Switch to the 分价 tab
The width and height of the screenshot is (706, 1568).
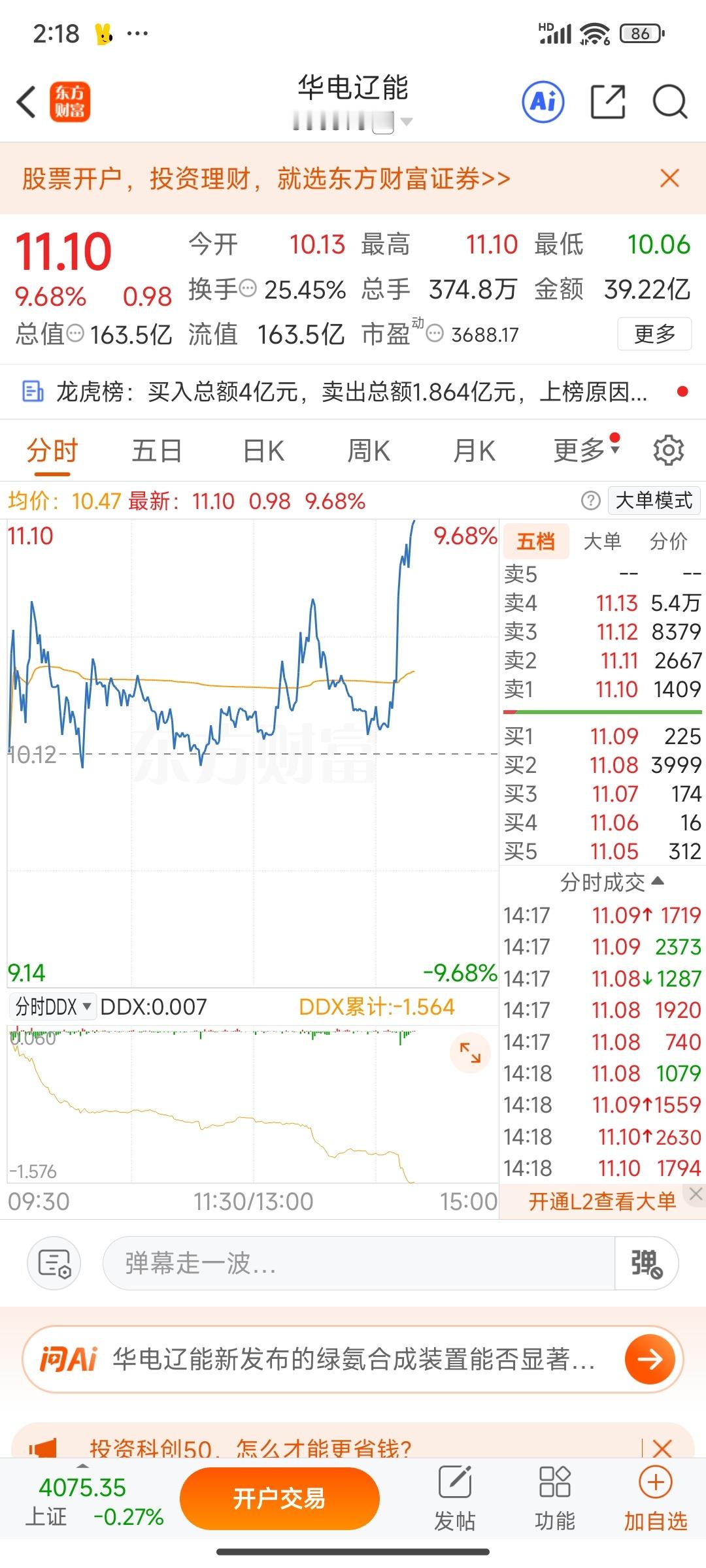pyautogui.click(x=669, y=541)
